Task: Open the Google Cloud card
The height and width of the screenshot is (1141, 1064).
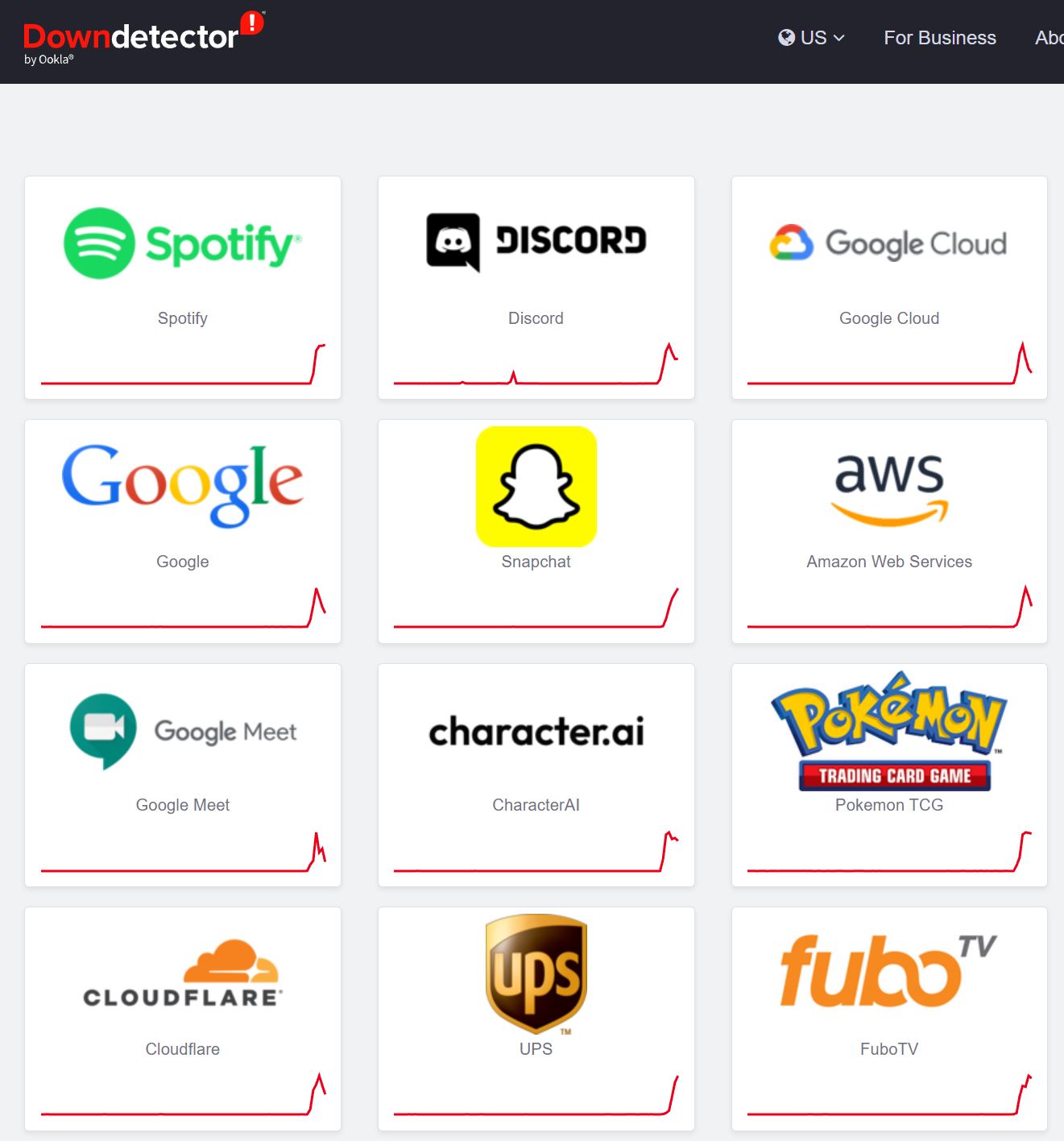Action: [x=889, y=287]
